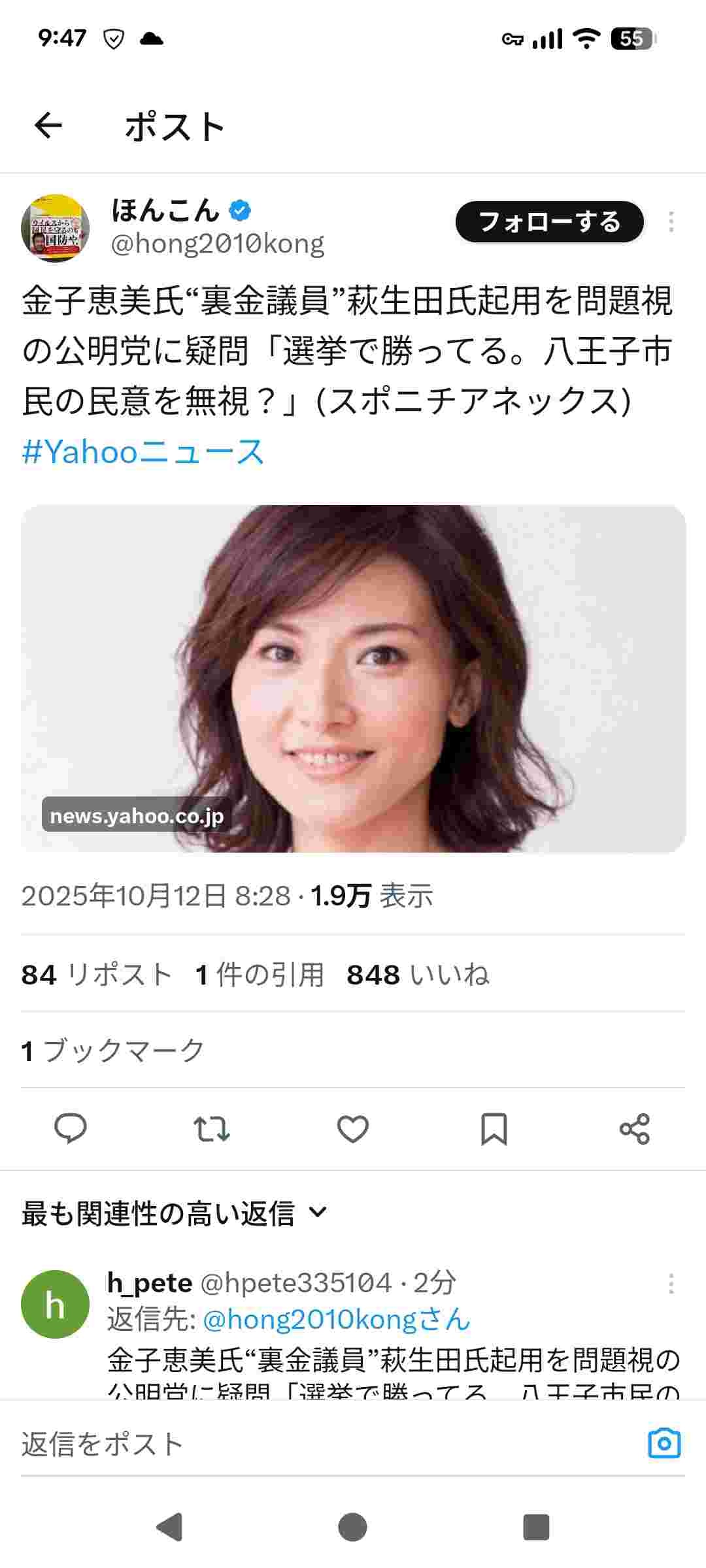Open ほんこん's profile picture

coord(56,228)
